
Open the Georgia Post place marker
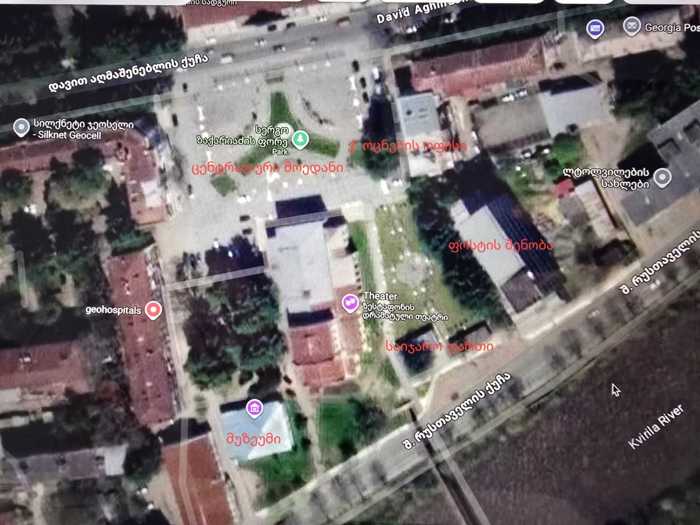click(631, 26)
